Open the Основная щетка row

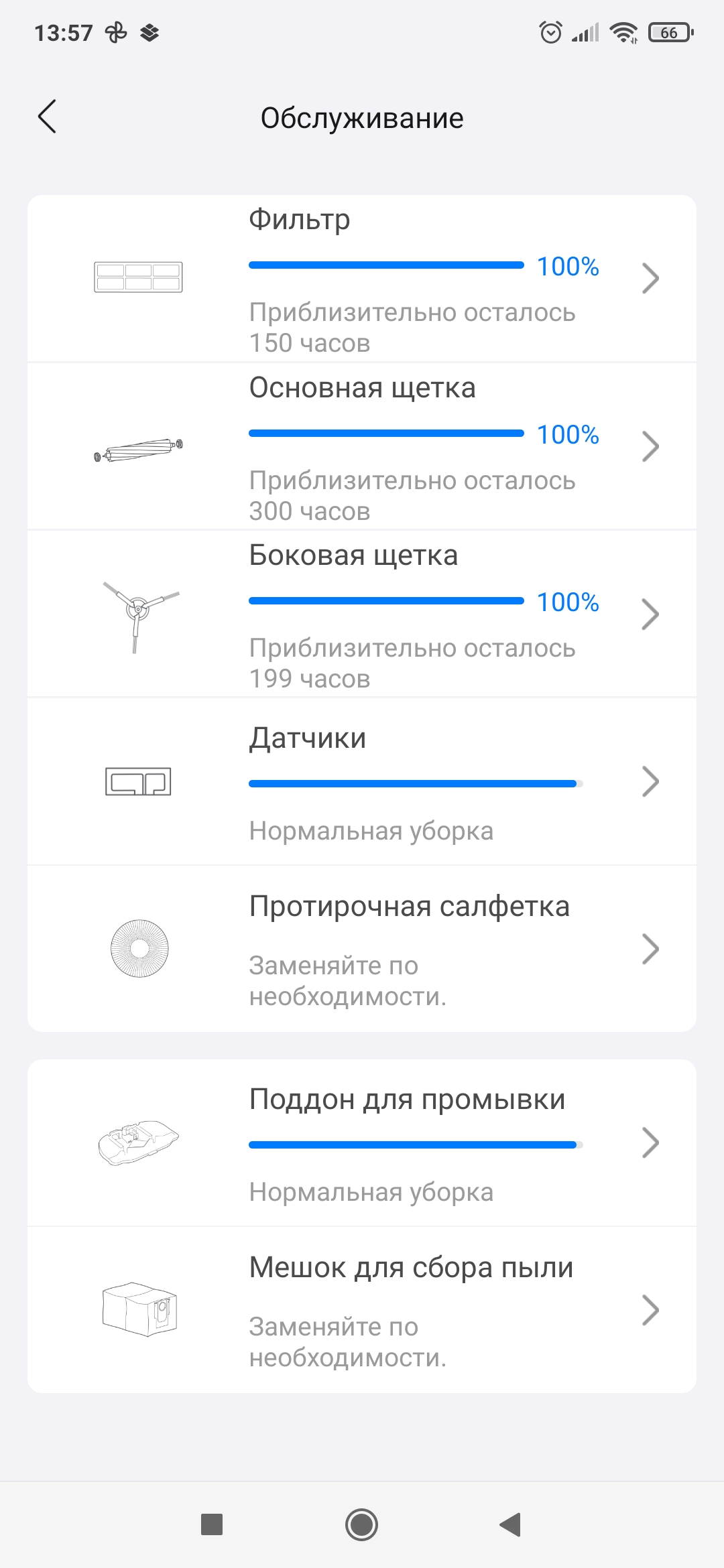[362, 446]
